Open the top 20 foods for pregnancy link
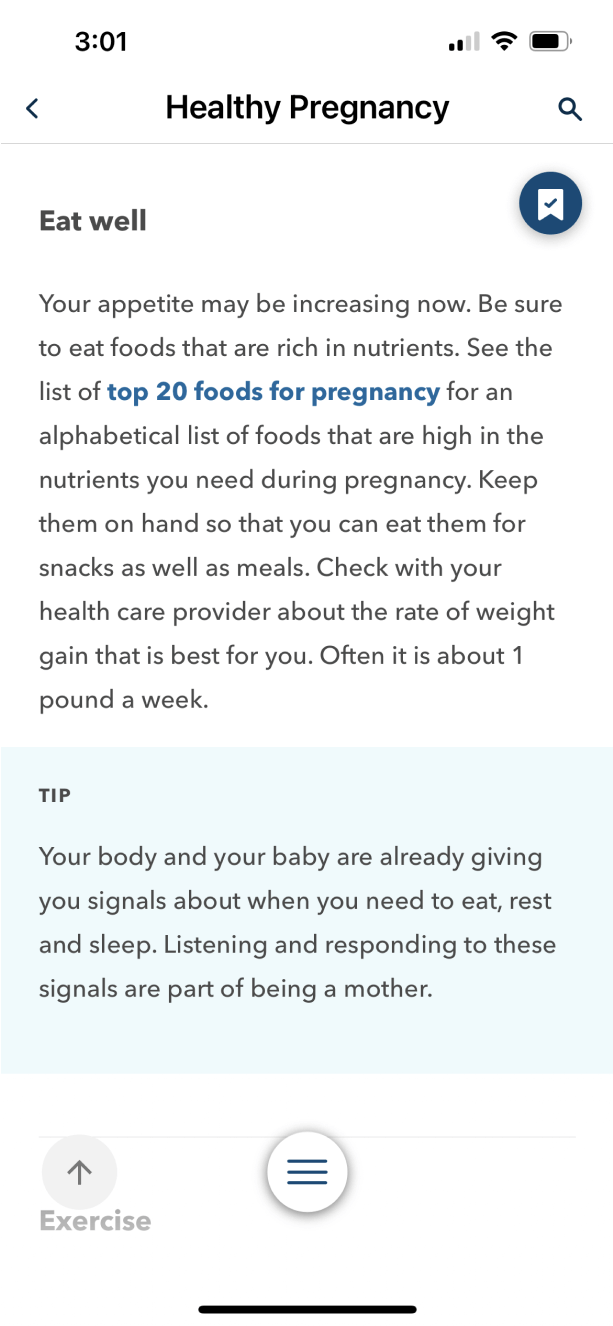 pos(273,392)
